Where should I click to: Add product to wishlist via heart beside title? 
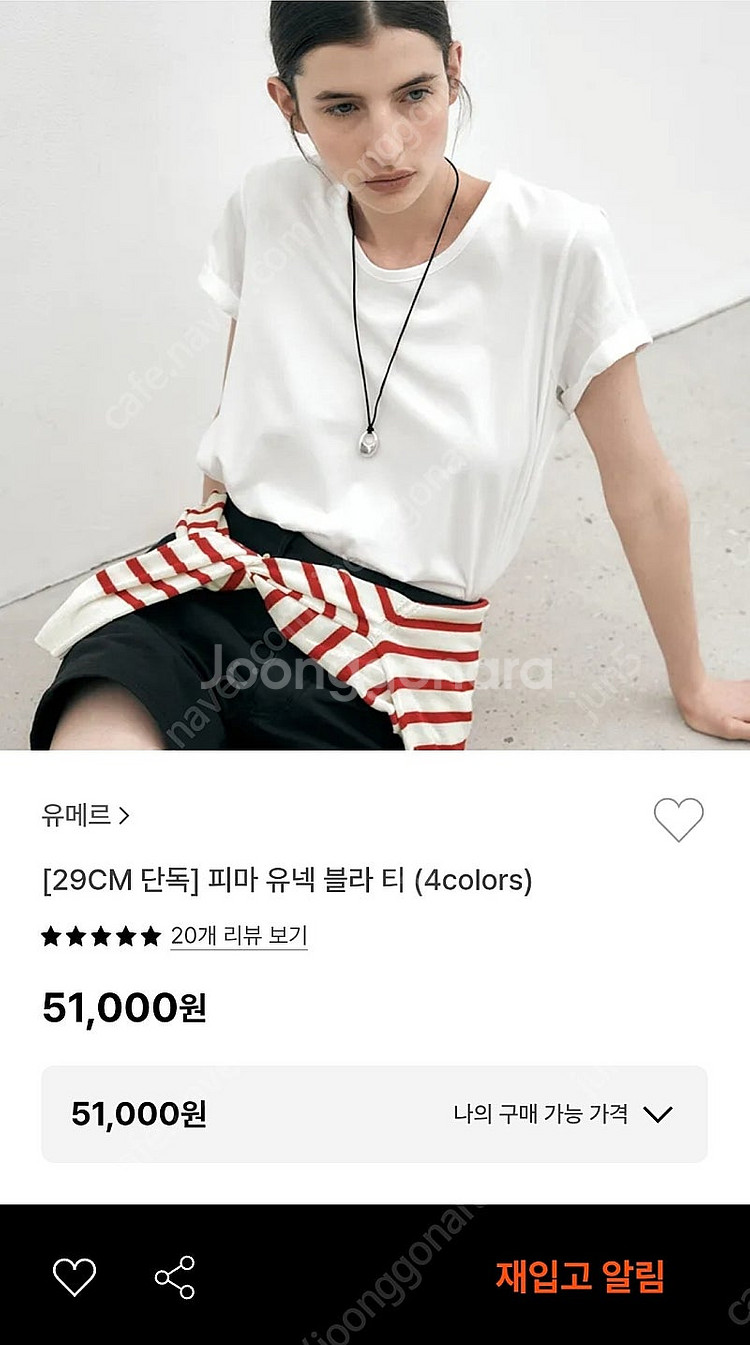(x=679, y=820)
